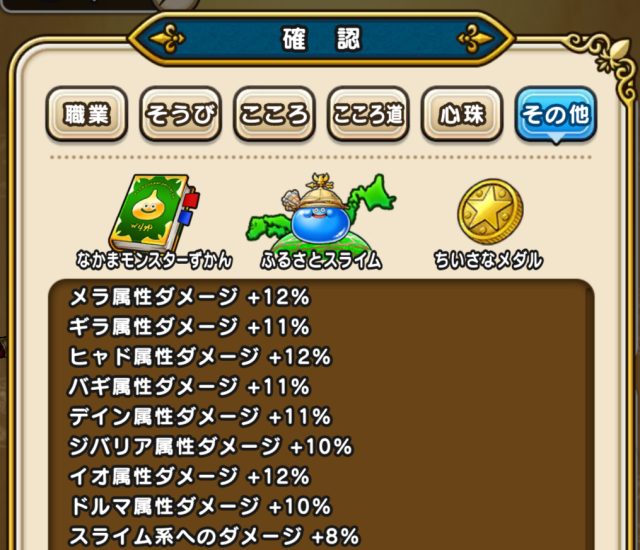Switch to the 心珠 tab

click(461, 115)
